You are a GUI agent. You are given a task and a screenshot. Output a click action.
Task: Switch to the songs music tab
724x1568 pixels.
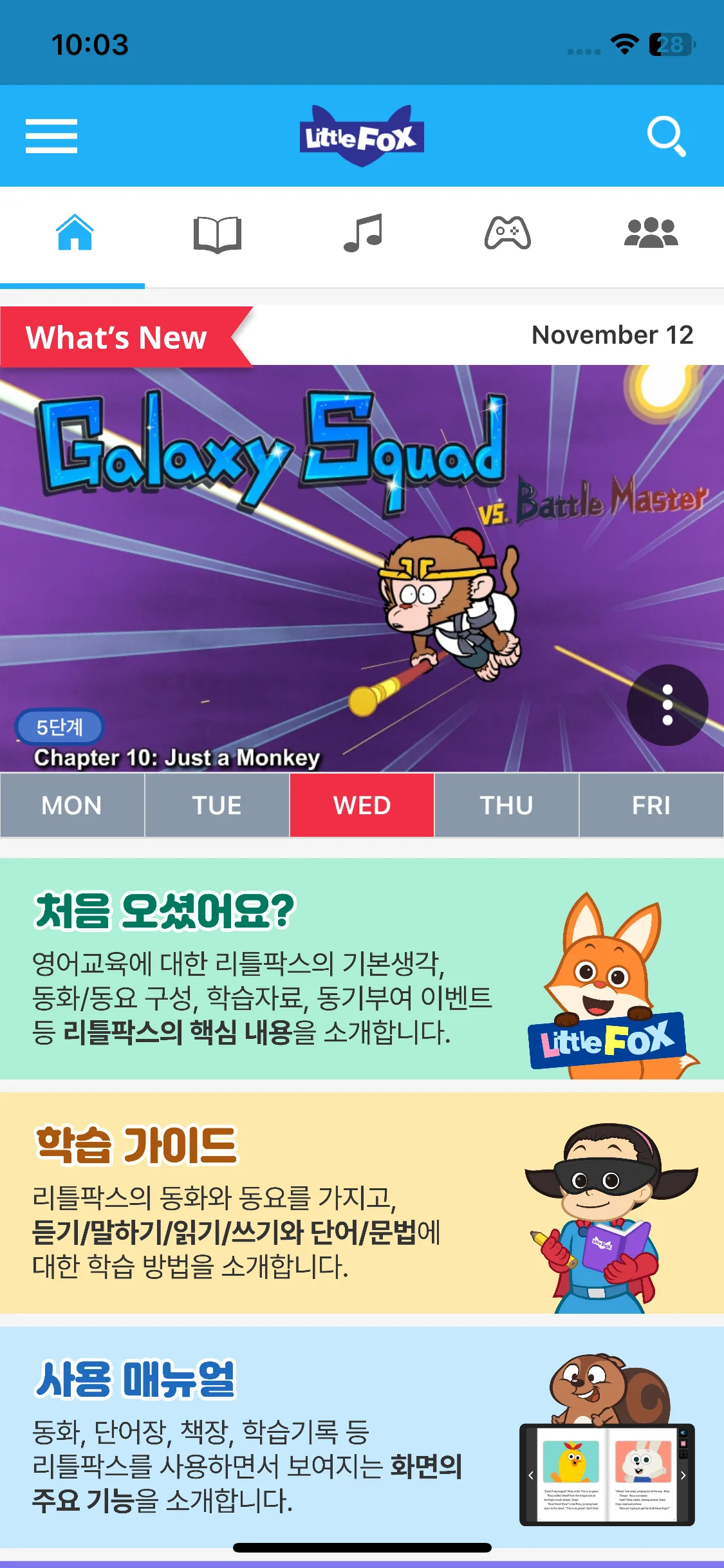pos(362,234)
